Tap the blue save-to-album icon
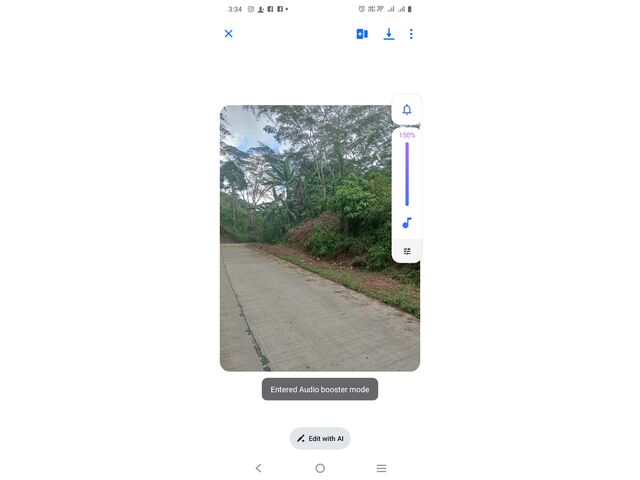The image size is (640, 480). coord(362,34)
